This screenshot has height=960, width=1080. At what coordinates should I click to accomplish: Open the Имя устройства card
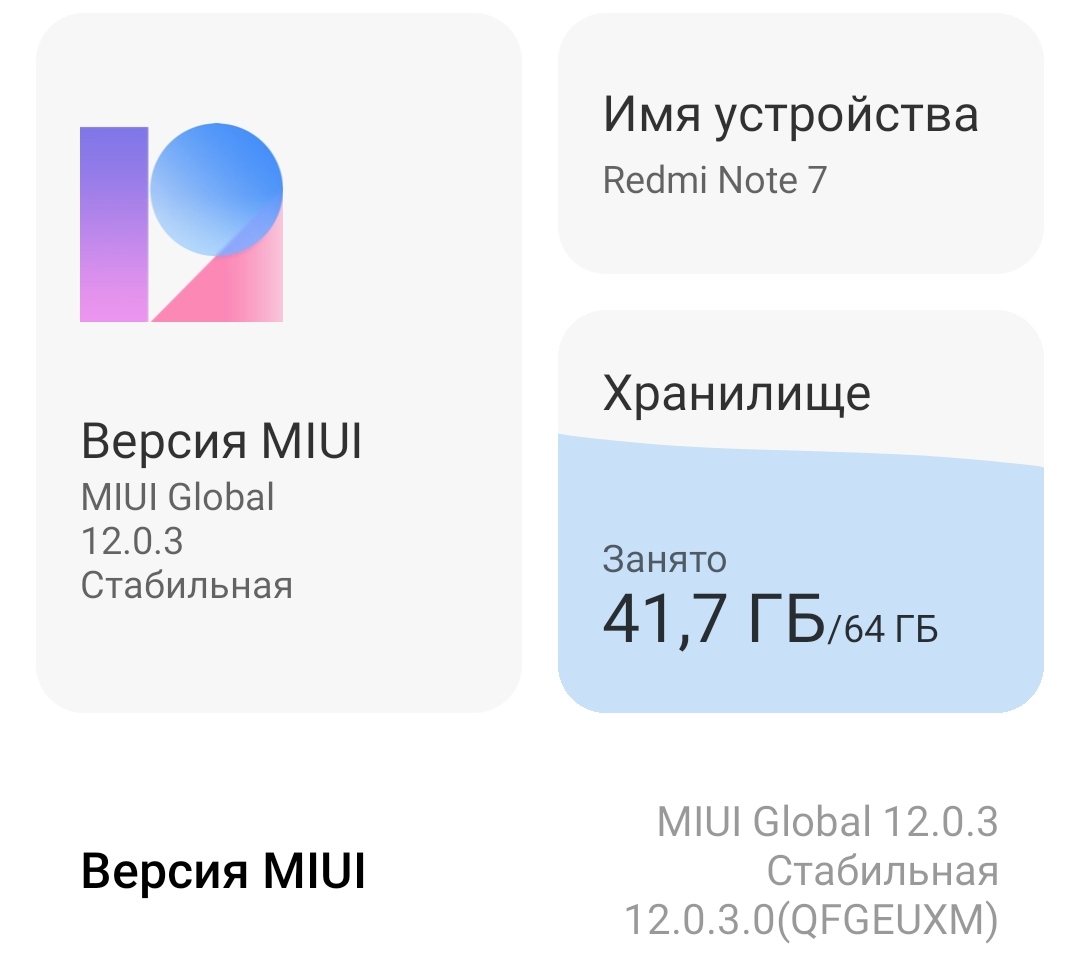[x=800, y=145]
